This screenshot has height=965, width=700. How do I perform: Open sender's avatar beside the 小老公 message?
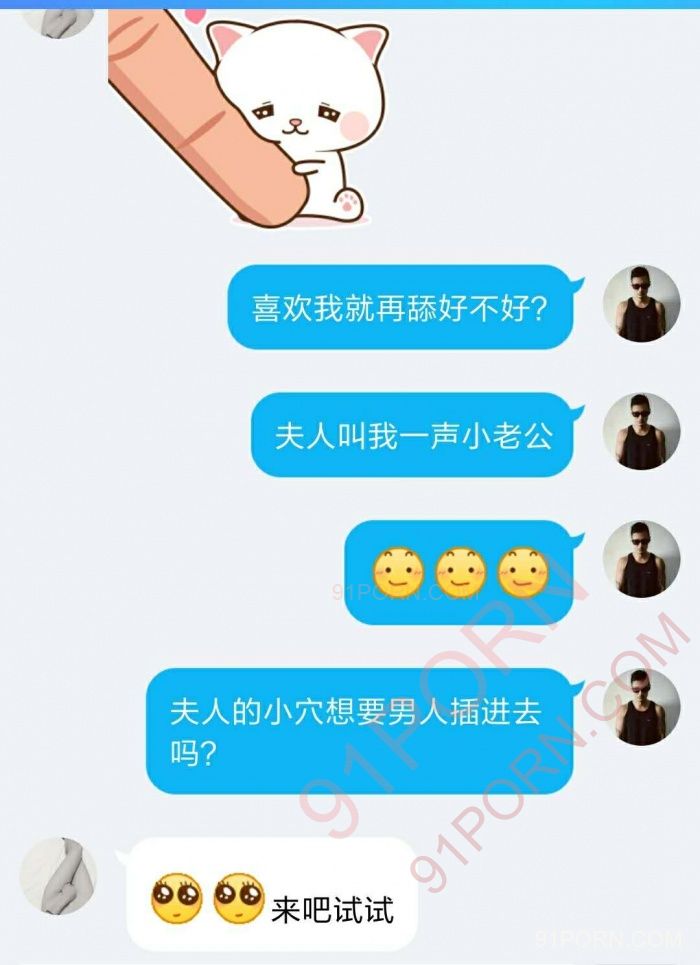click(641, 431)
